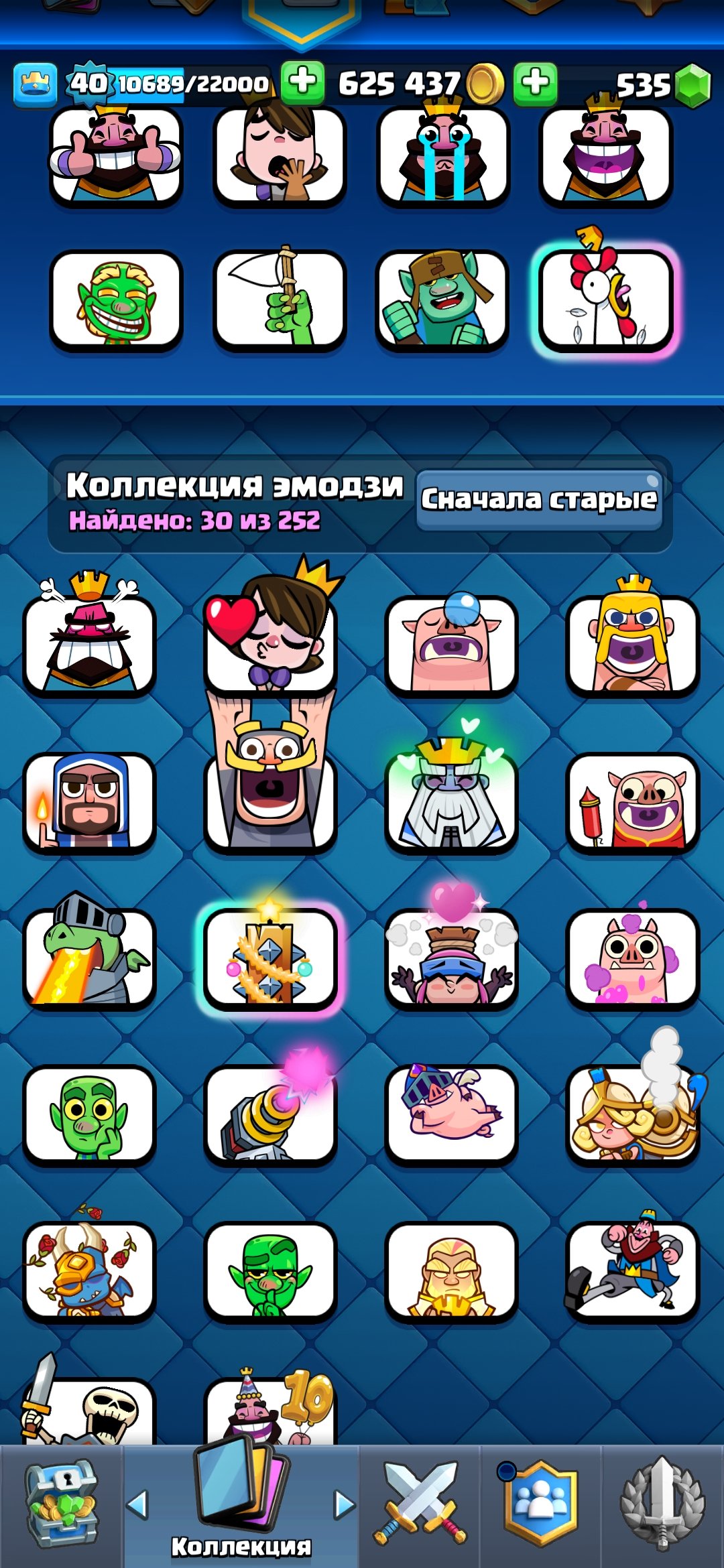This screenshot has height=1568, width=724.
Task: Pick the pig with firecracker emote
Action: pyautogui.click(x=632, y=801)
